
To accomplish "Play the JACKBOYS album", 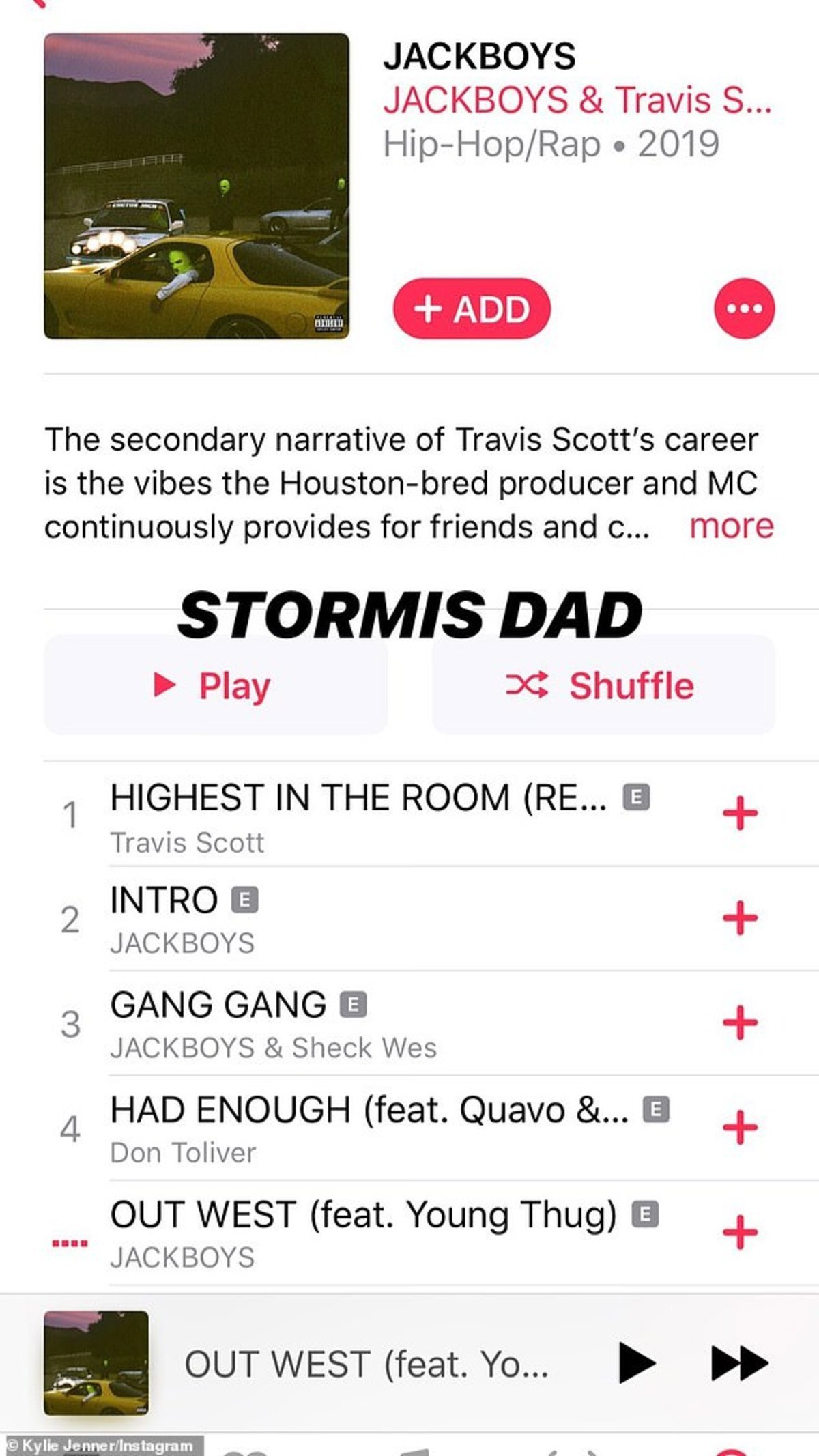I will click(x=216, y=685).
